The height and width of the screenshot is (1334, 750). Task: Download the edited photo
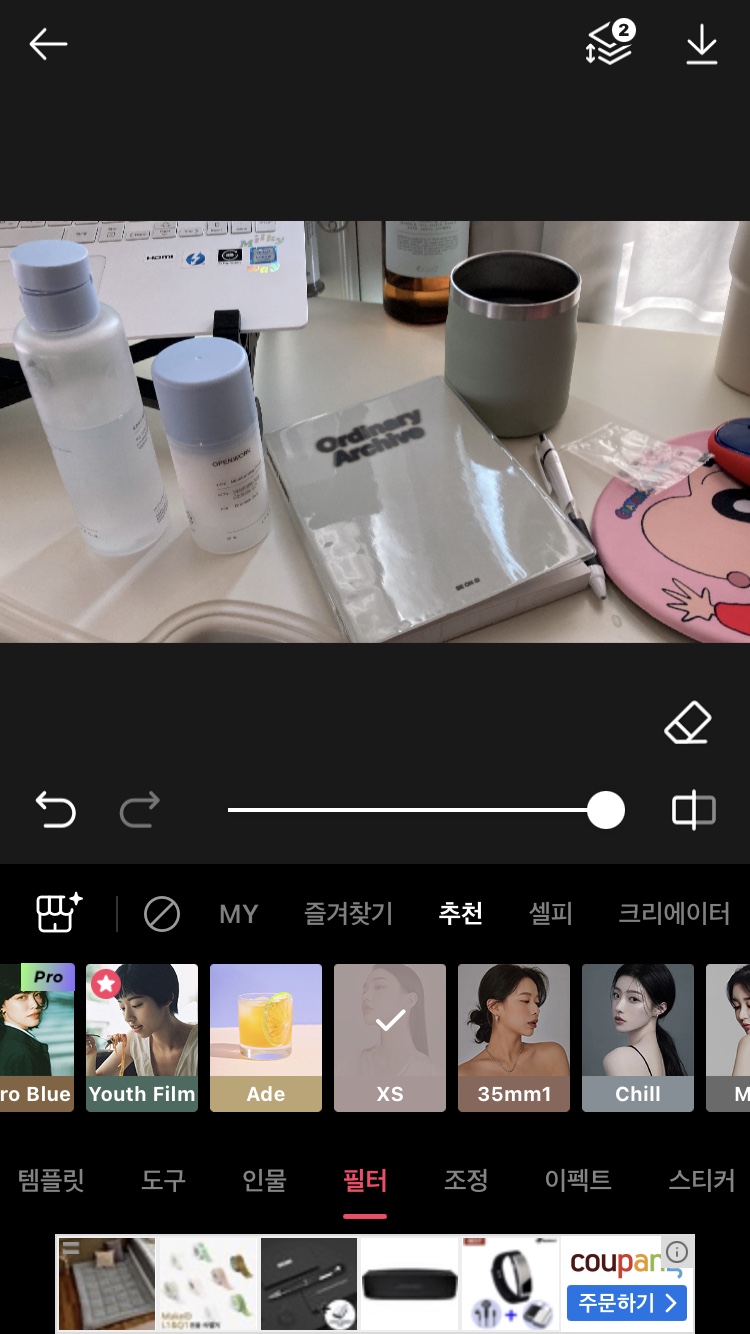(702, 45)
